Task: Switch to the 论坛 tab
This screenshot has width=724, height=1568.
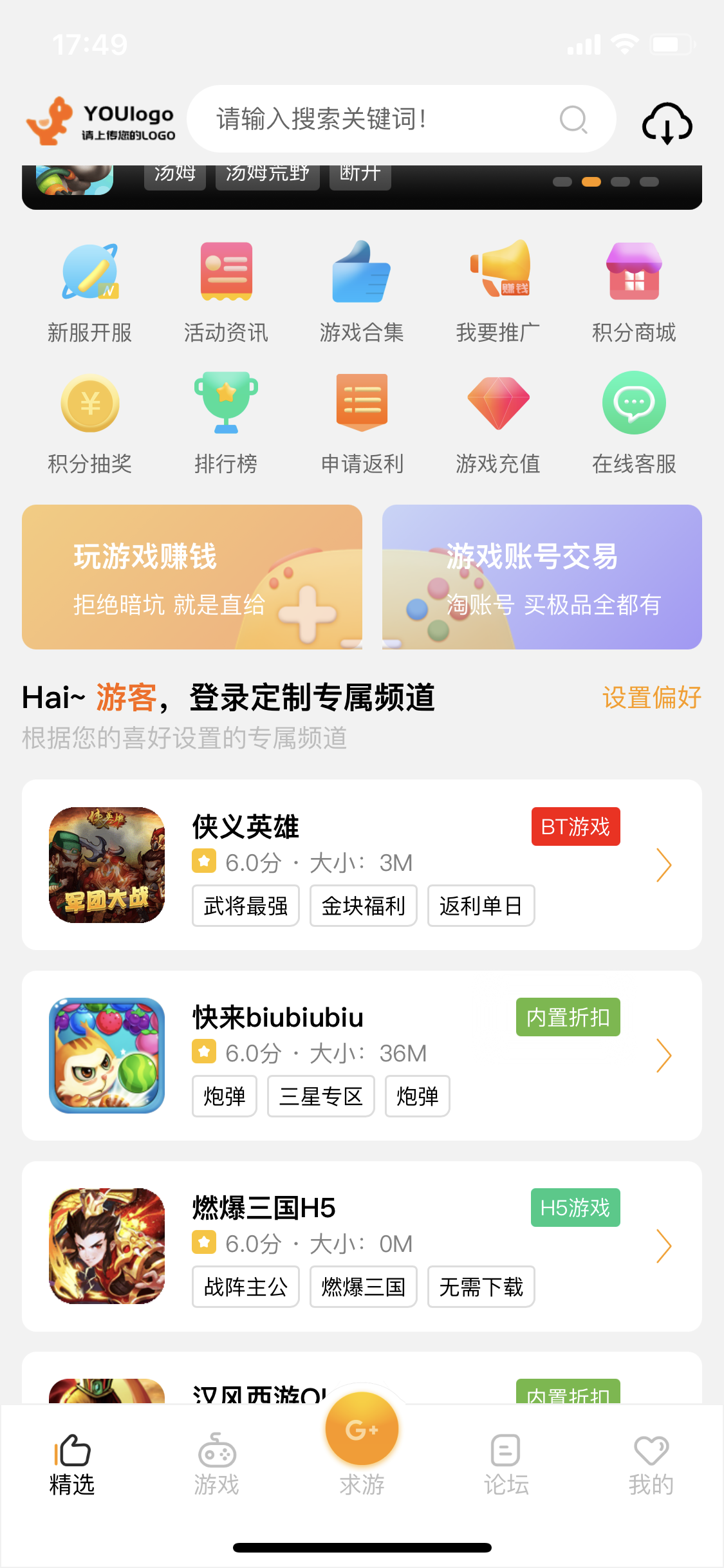Action: click(506, 1465)
